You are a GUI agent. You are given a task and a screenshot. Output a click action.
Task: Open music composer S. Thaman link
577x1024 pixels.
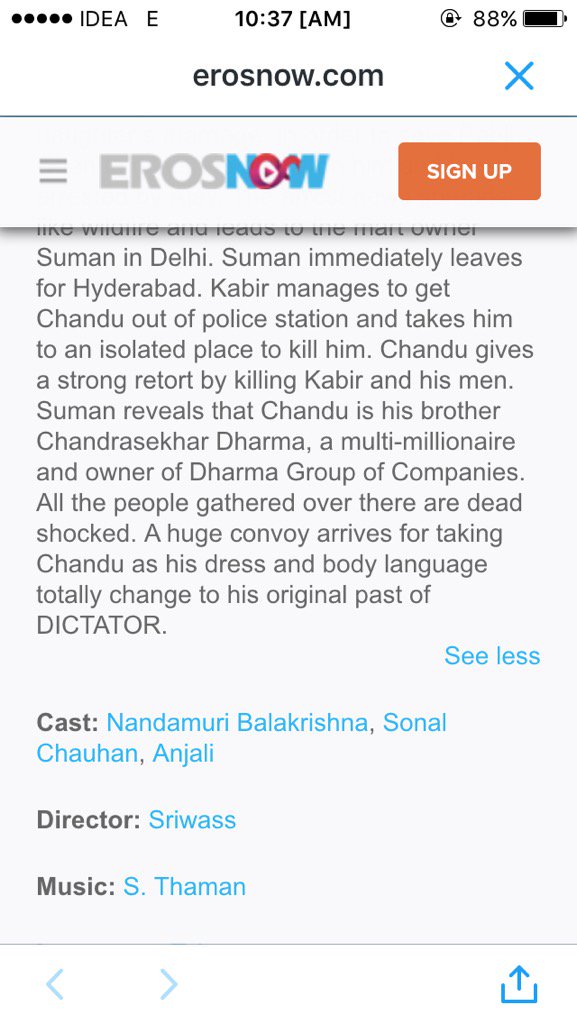[x=185, y=886]
